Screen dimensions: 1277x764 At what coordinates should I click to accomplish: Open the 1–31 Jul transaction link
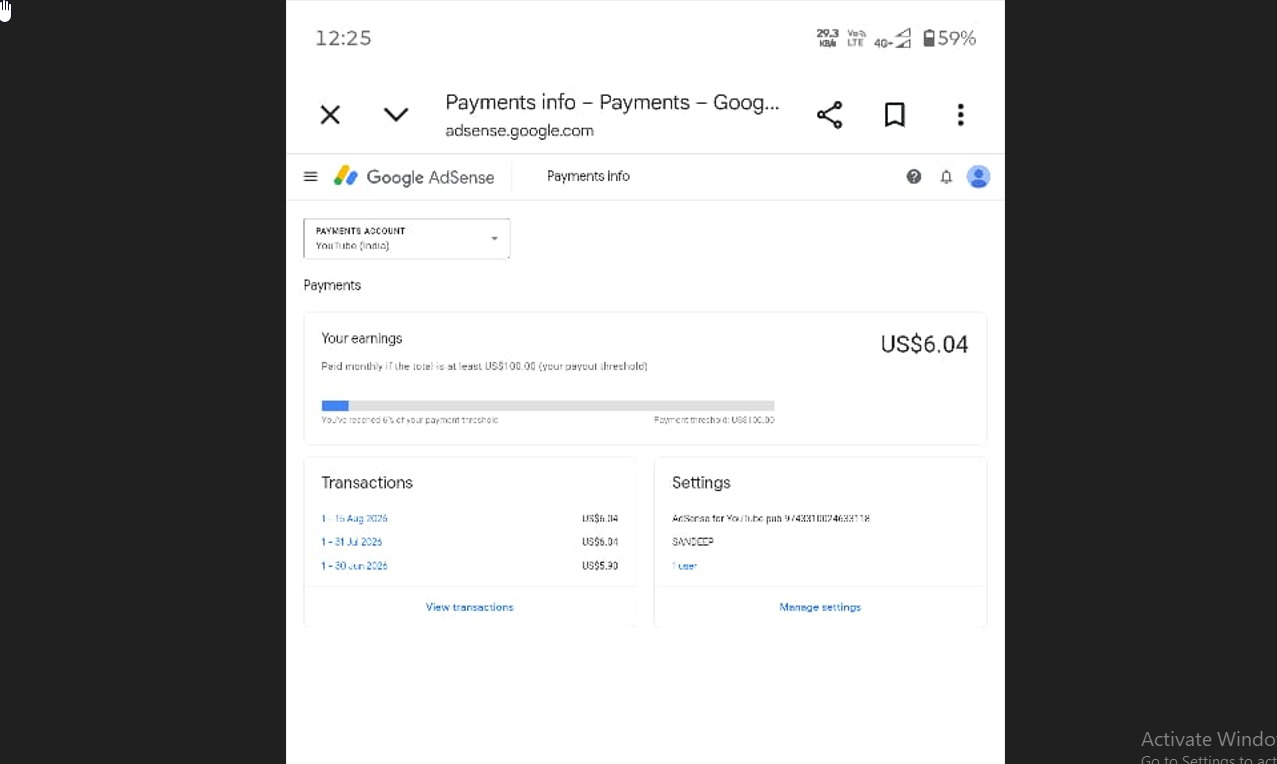click(x=352, y=542)
